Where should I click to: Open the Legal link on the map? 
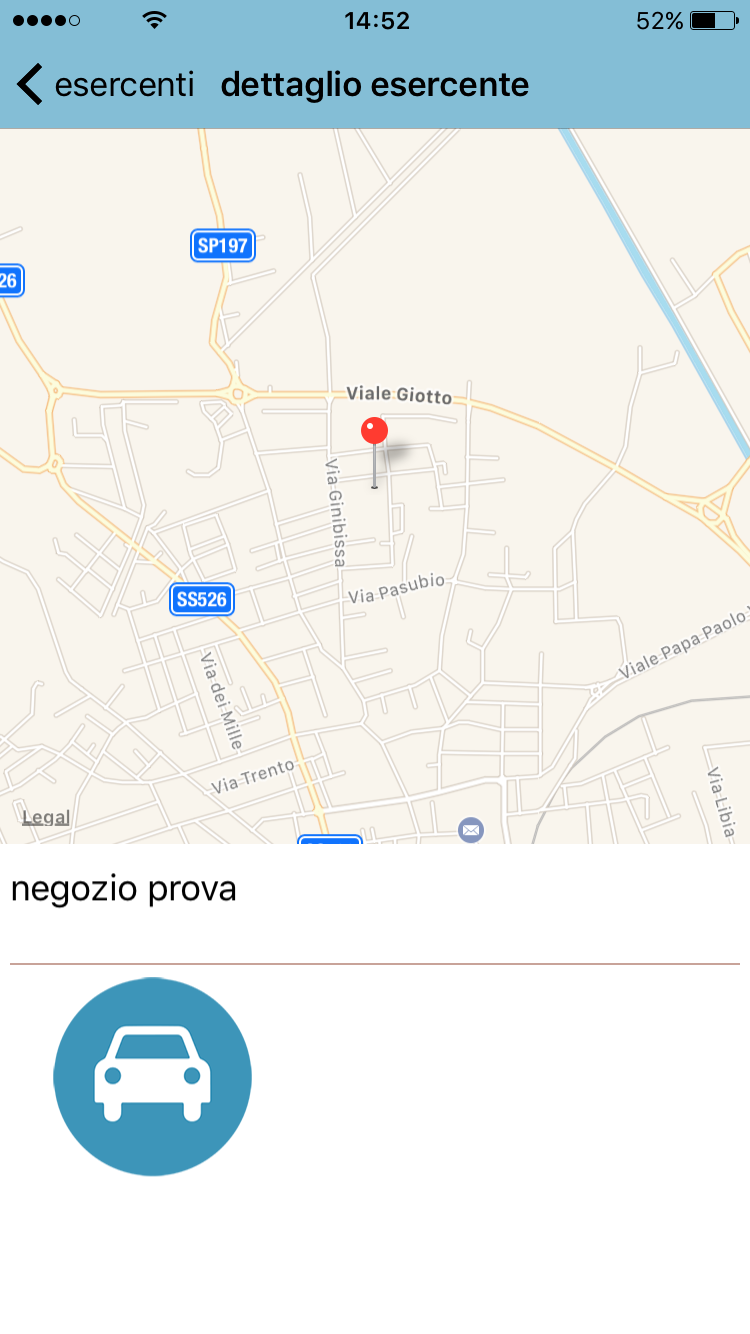(x=46, y=817)
